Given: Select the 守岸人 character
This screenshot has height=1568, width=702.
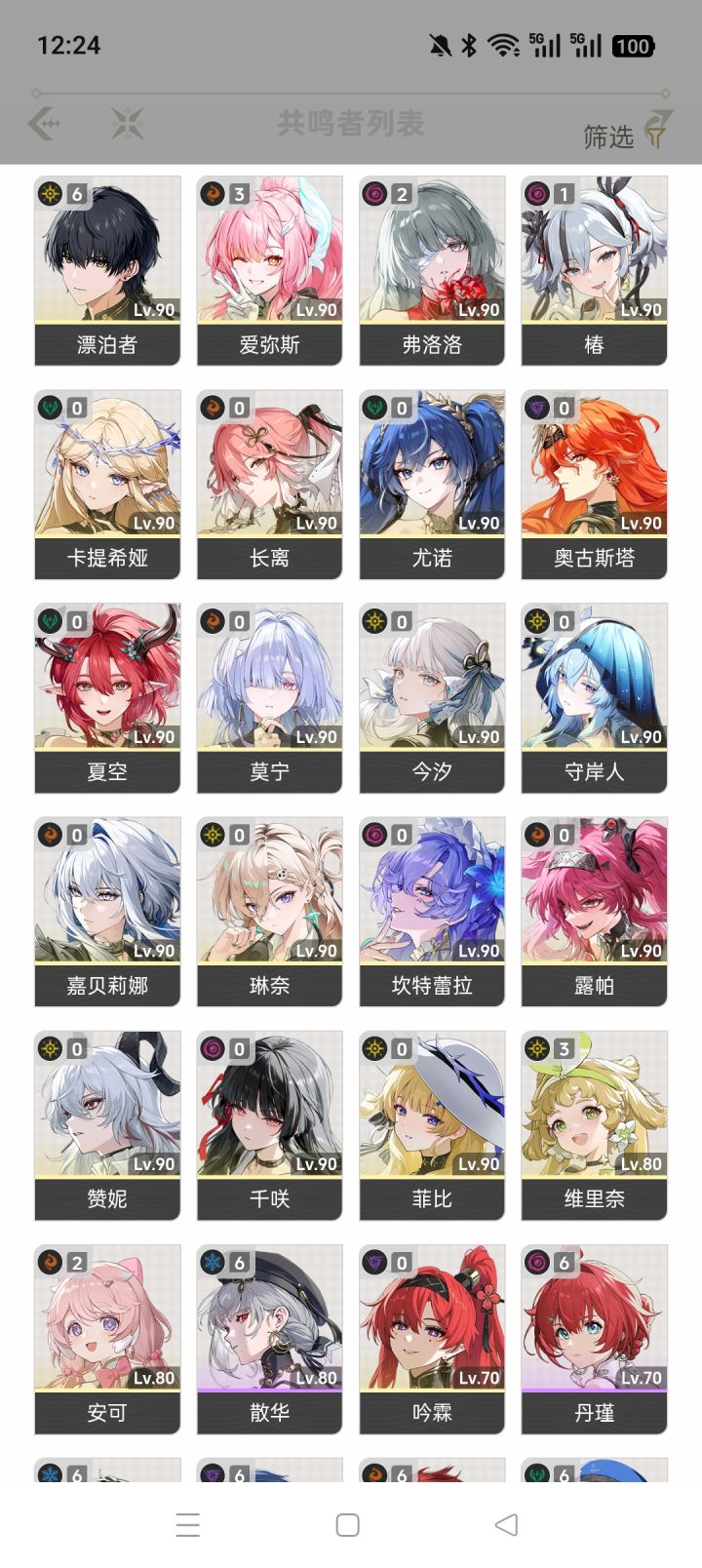Looking at the screenshot, I should coord(594,697).
